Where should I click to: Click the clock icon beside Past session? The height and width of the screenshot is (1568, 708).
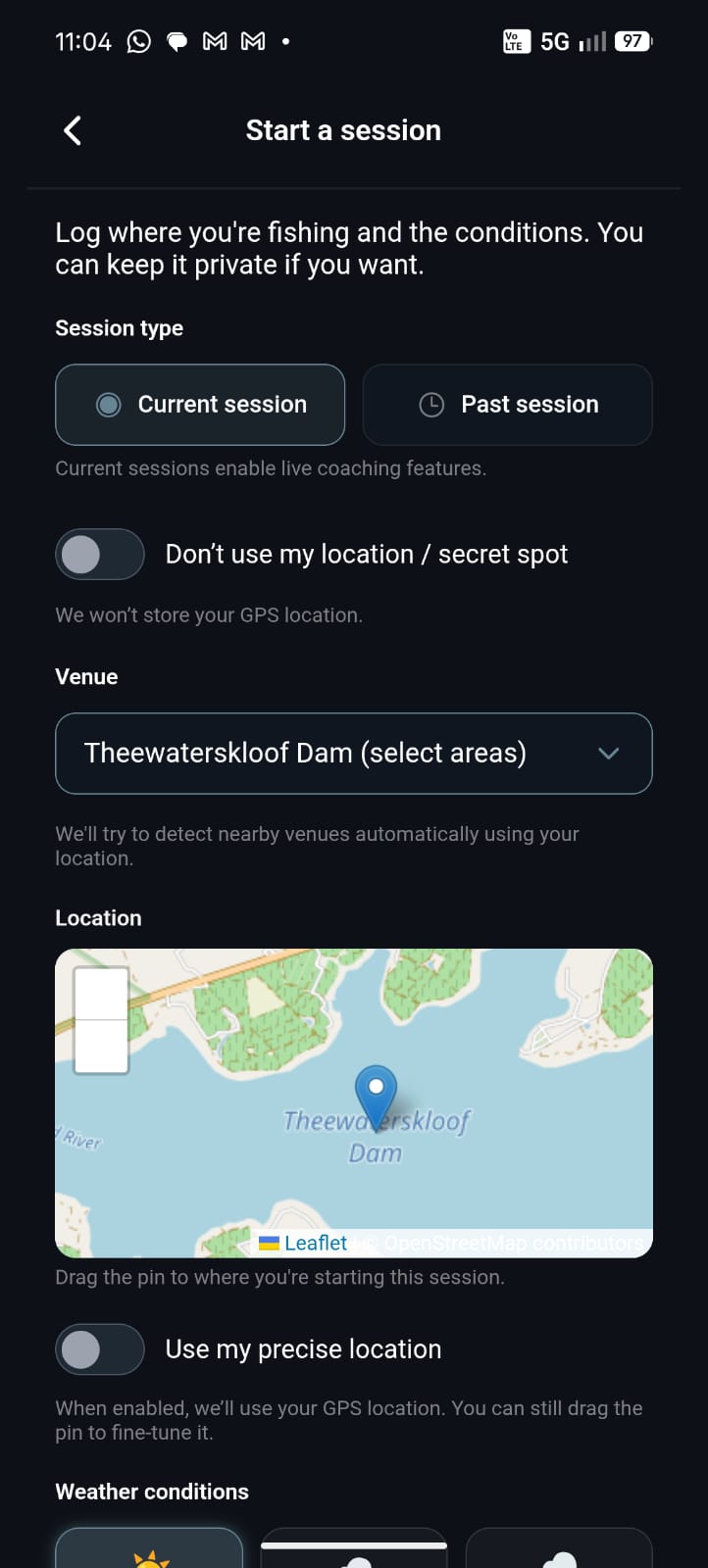(x=430, y=404)
